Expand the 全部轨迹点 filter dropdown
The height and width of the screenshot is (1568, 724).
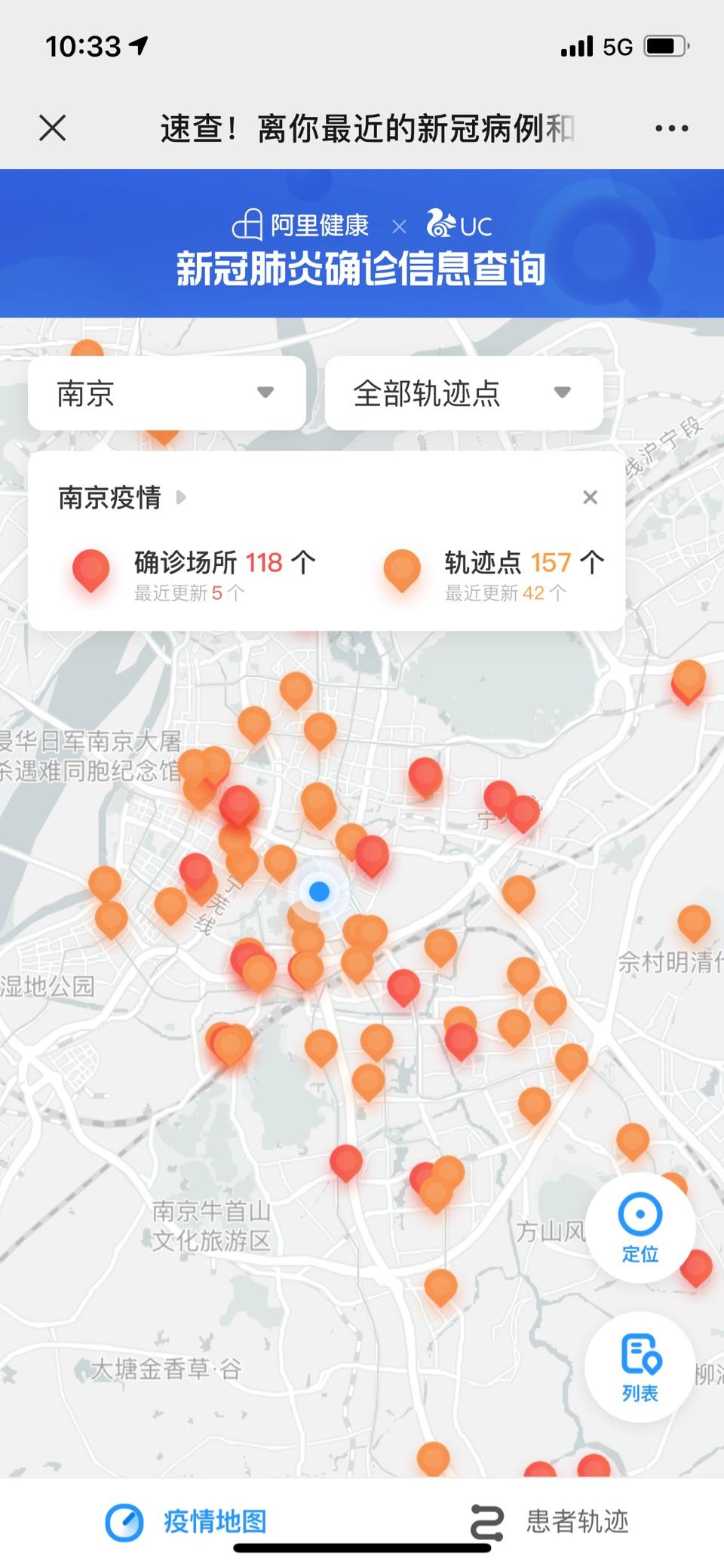coord(463,393)
